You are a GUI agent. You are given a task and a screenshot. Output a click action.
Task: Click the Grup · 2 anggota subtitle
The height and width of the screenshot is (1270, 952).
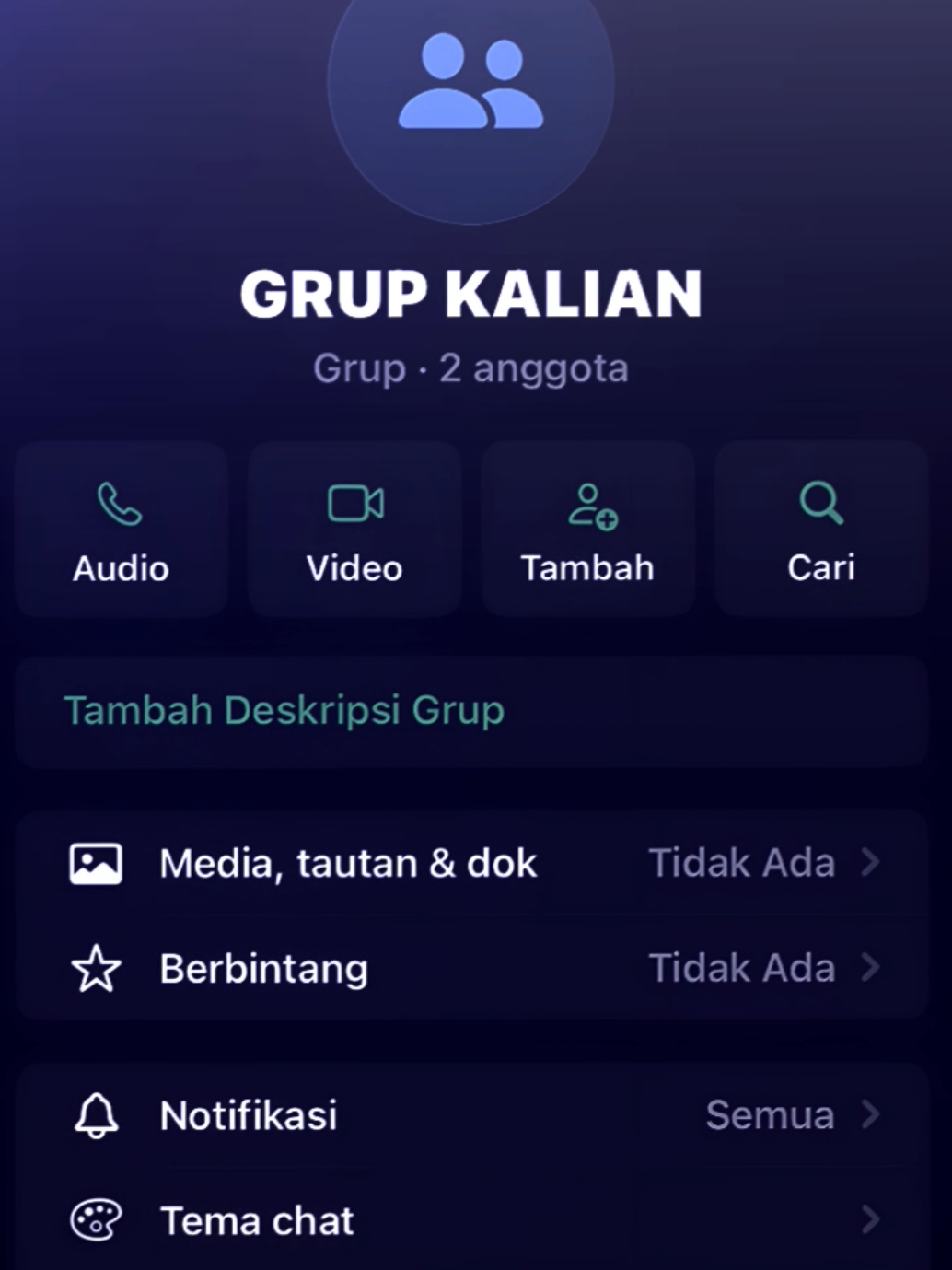coord(471,367)
